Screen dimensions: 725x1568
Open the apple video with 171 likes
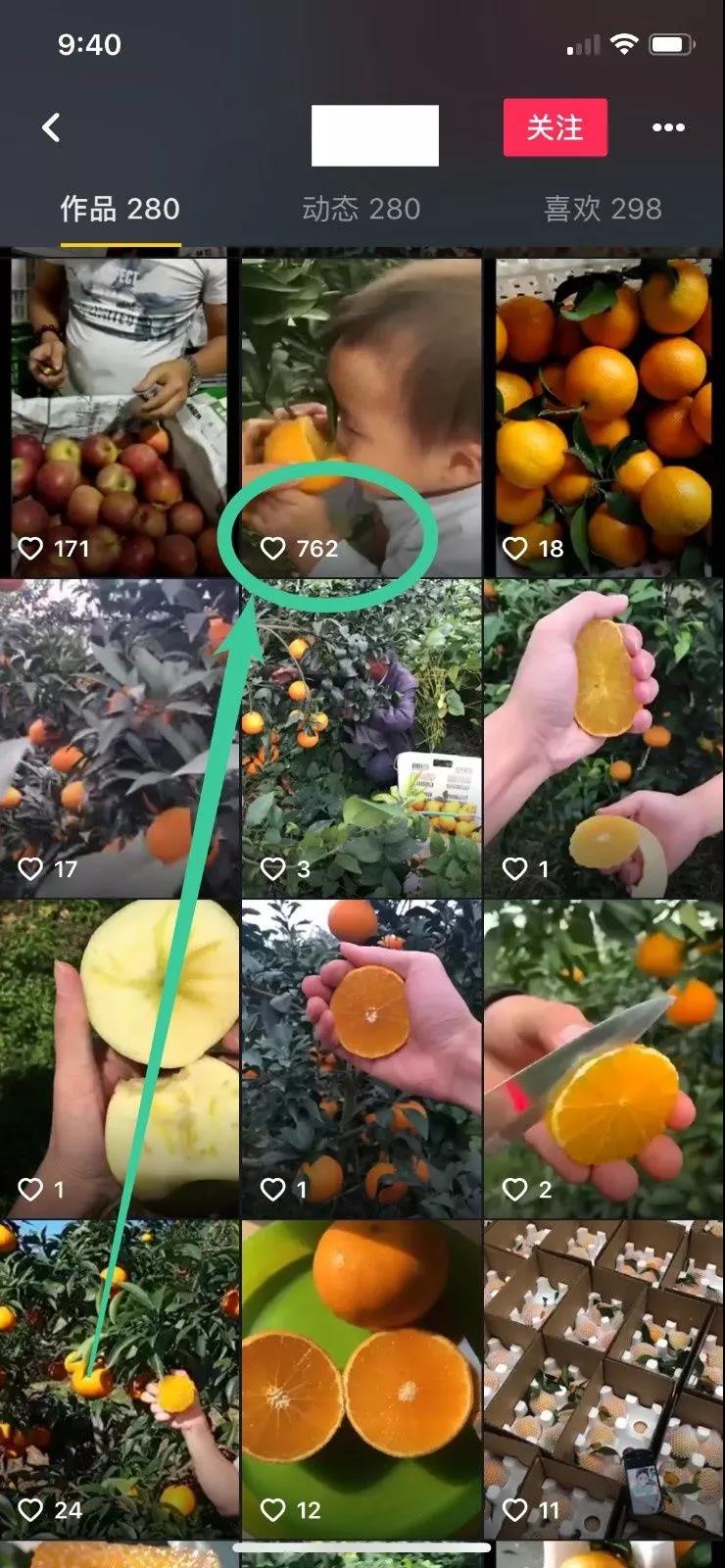pyautogui.click(x=120, y=416)
